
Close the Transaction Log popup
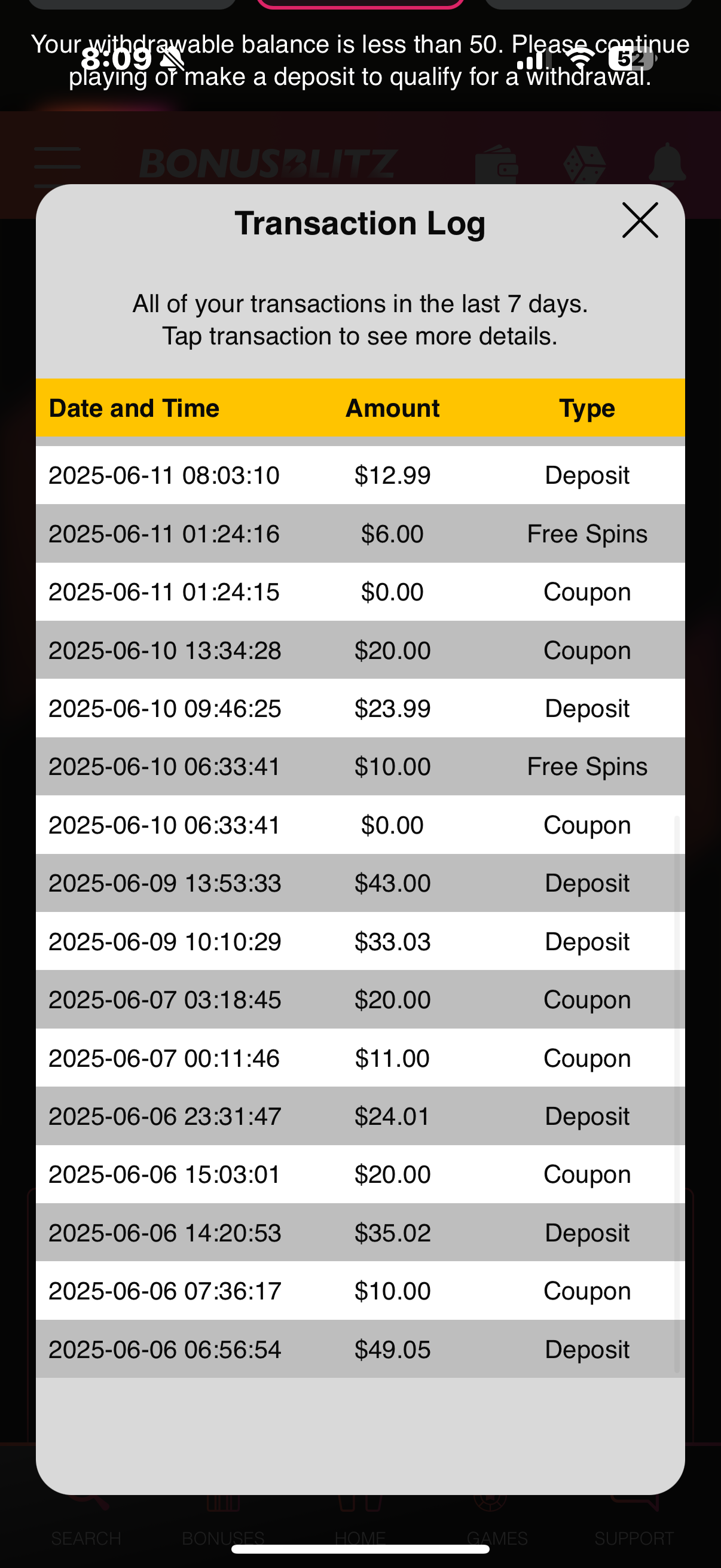[x=640, y=221]
